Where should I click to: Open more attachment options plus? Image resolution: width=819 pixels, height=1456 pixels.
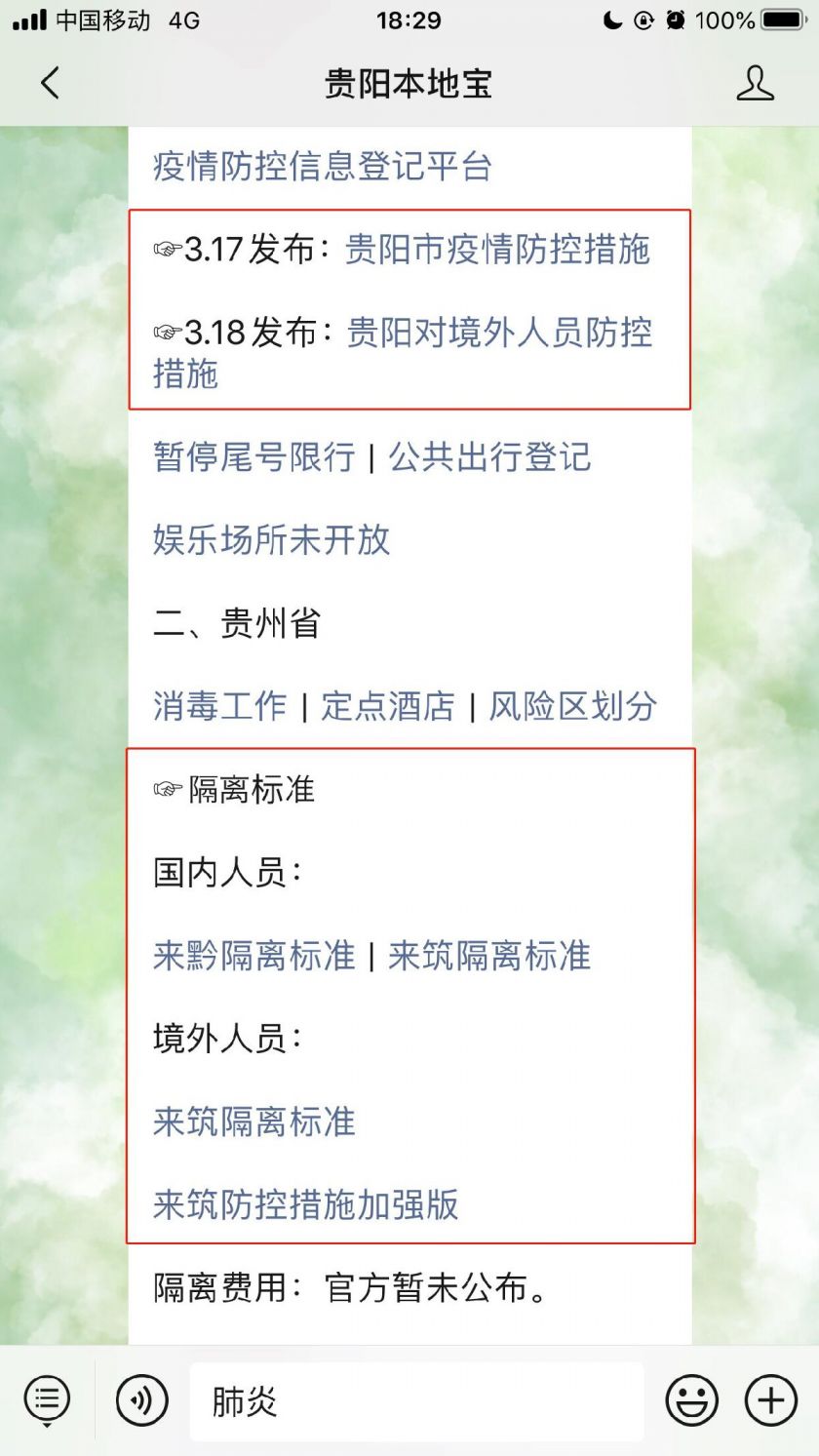[x=770, y=1400]
